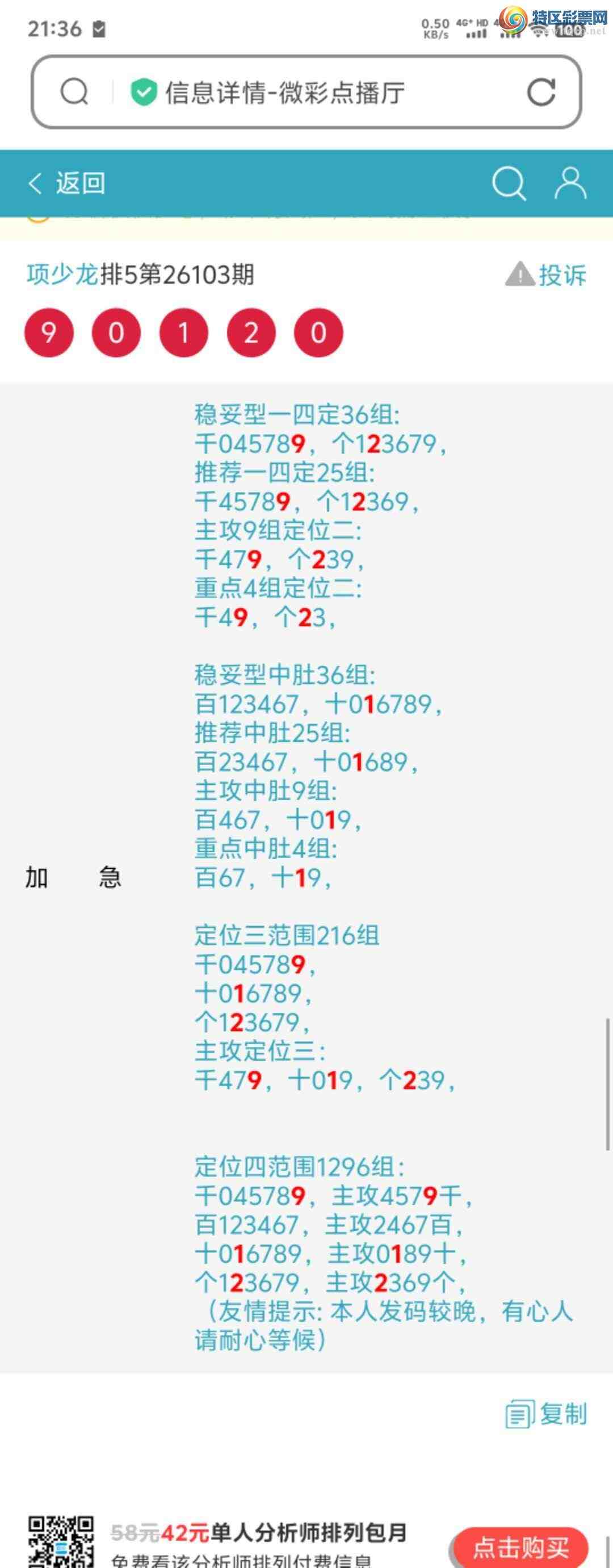Select the first red ball showing 0

(x=117, y=334)
